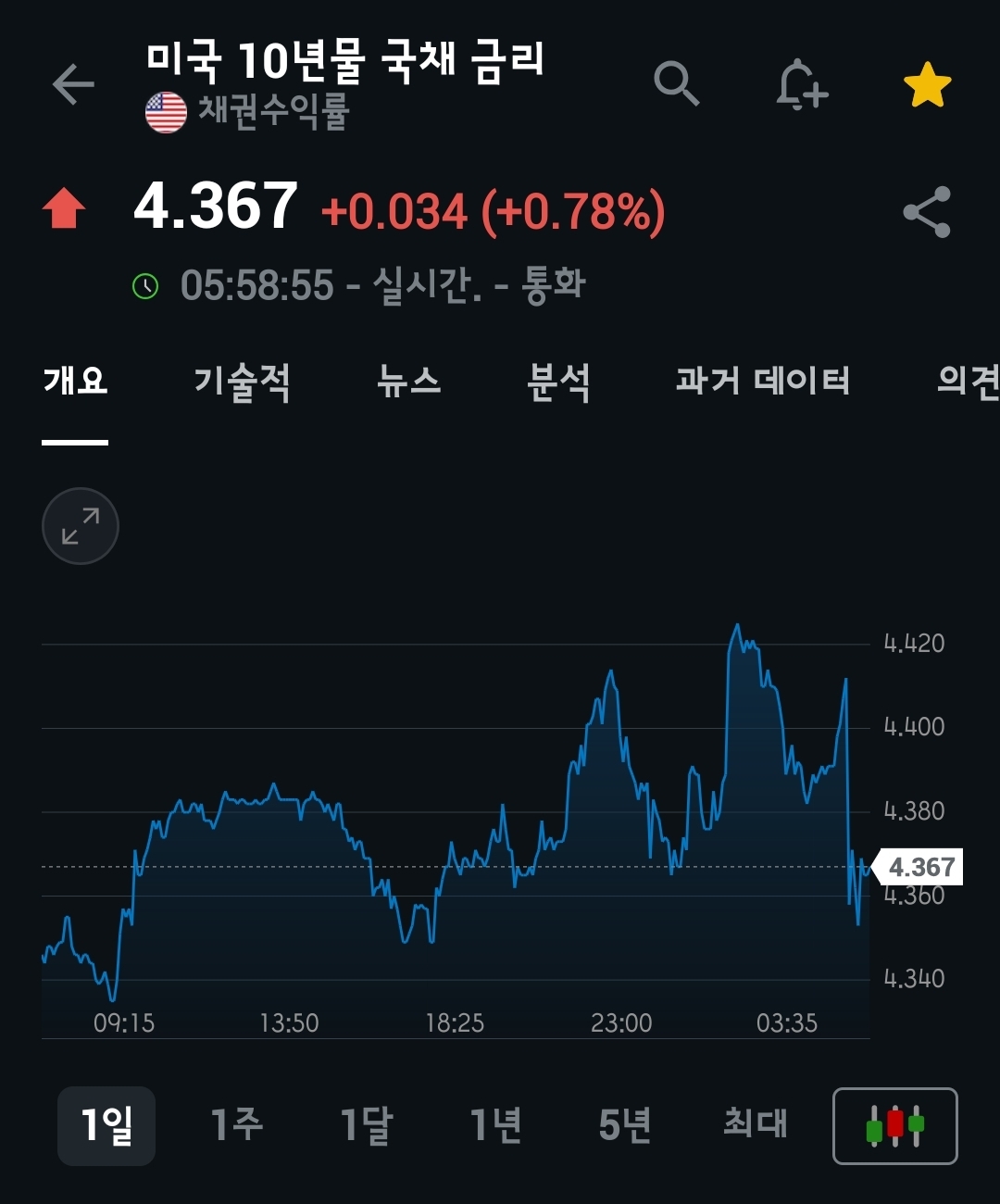Change chart range to 5년
Image resolution: width=1000 pixels, height=1204 pixels.
pos(625,1125)
